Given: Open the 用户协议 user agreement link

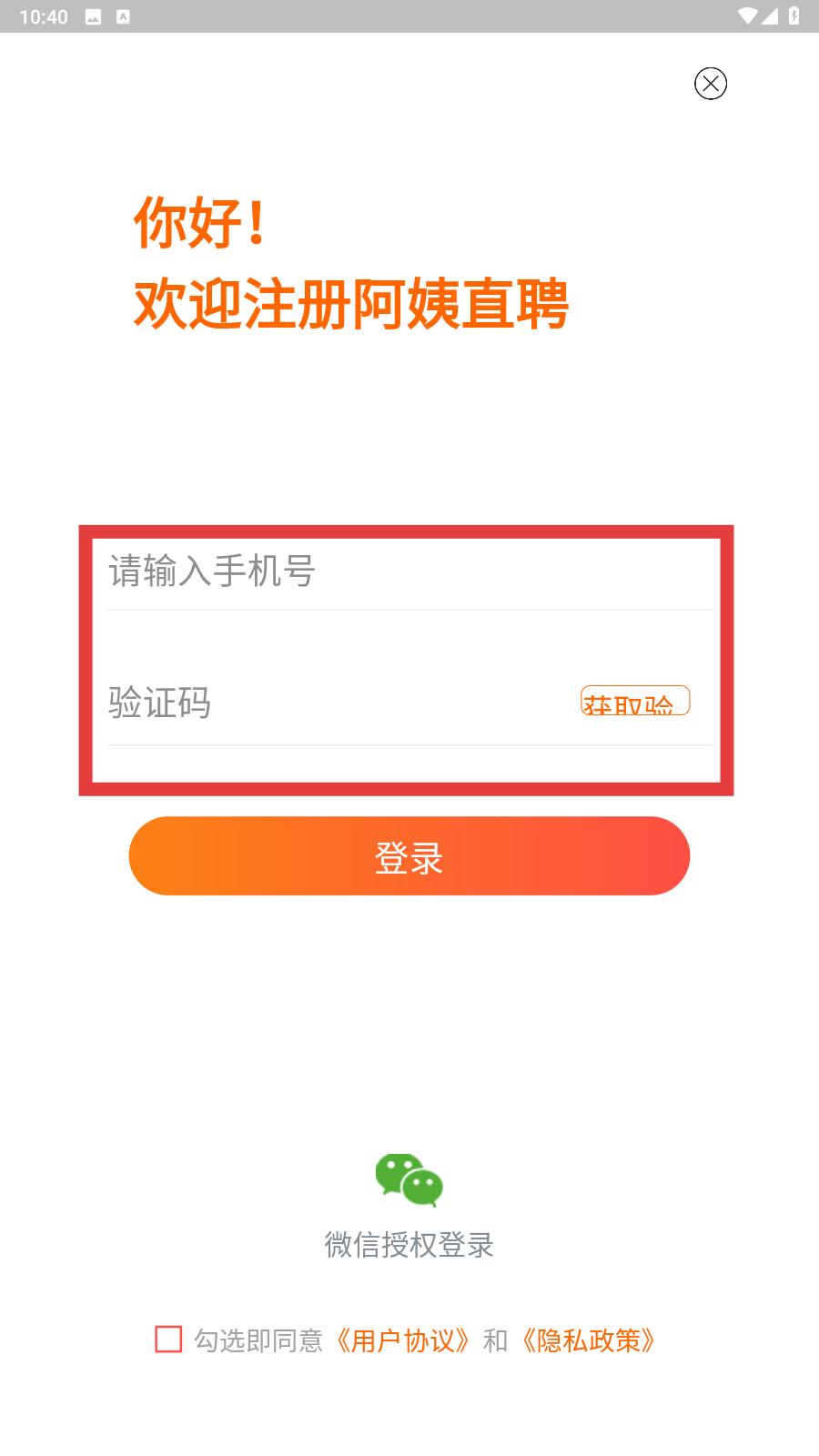Looking at the screenshot, I should coord(403,1340).
